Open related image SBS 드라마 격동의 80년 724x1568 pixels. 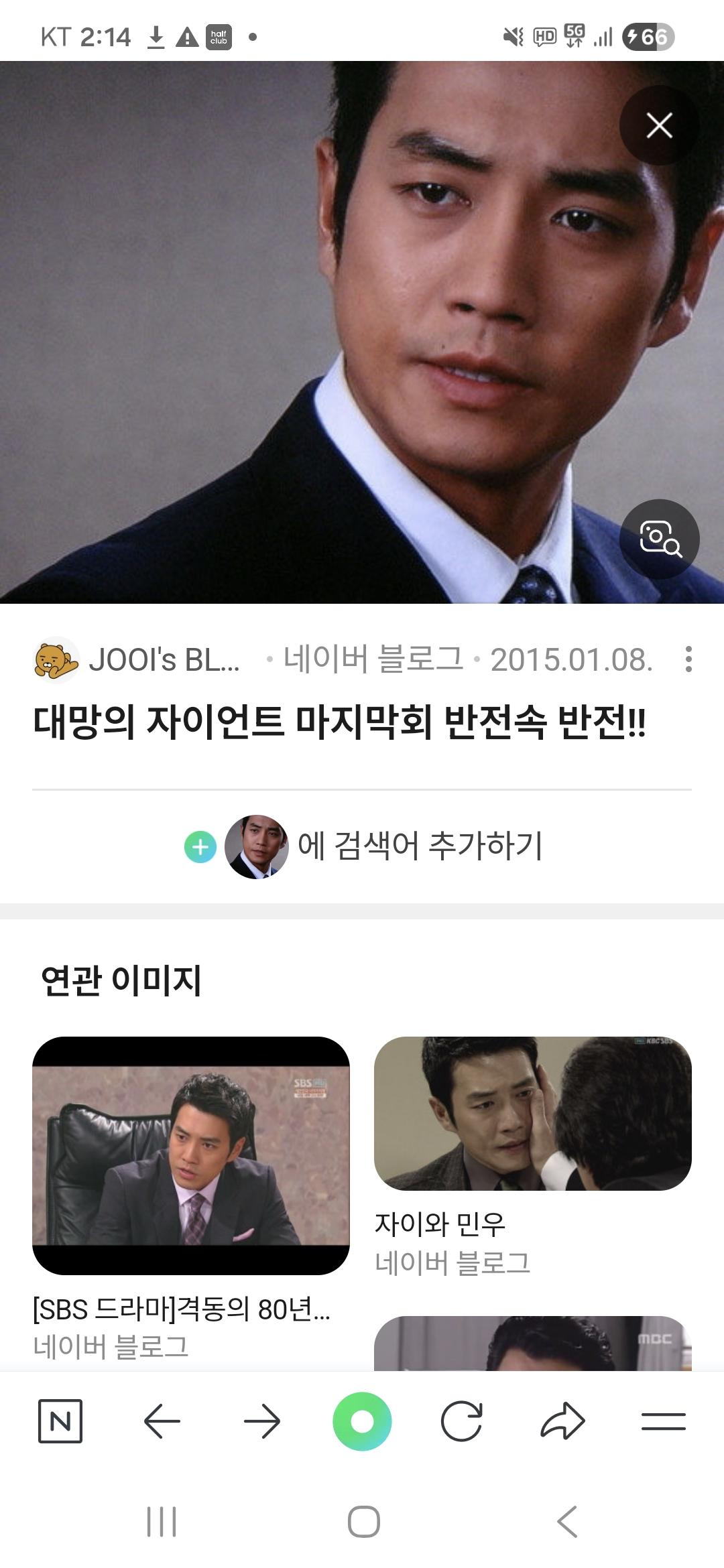[191, 1155]
